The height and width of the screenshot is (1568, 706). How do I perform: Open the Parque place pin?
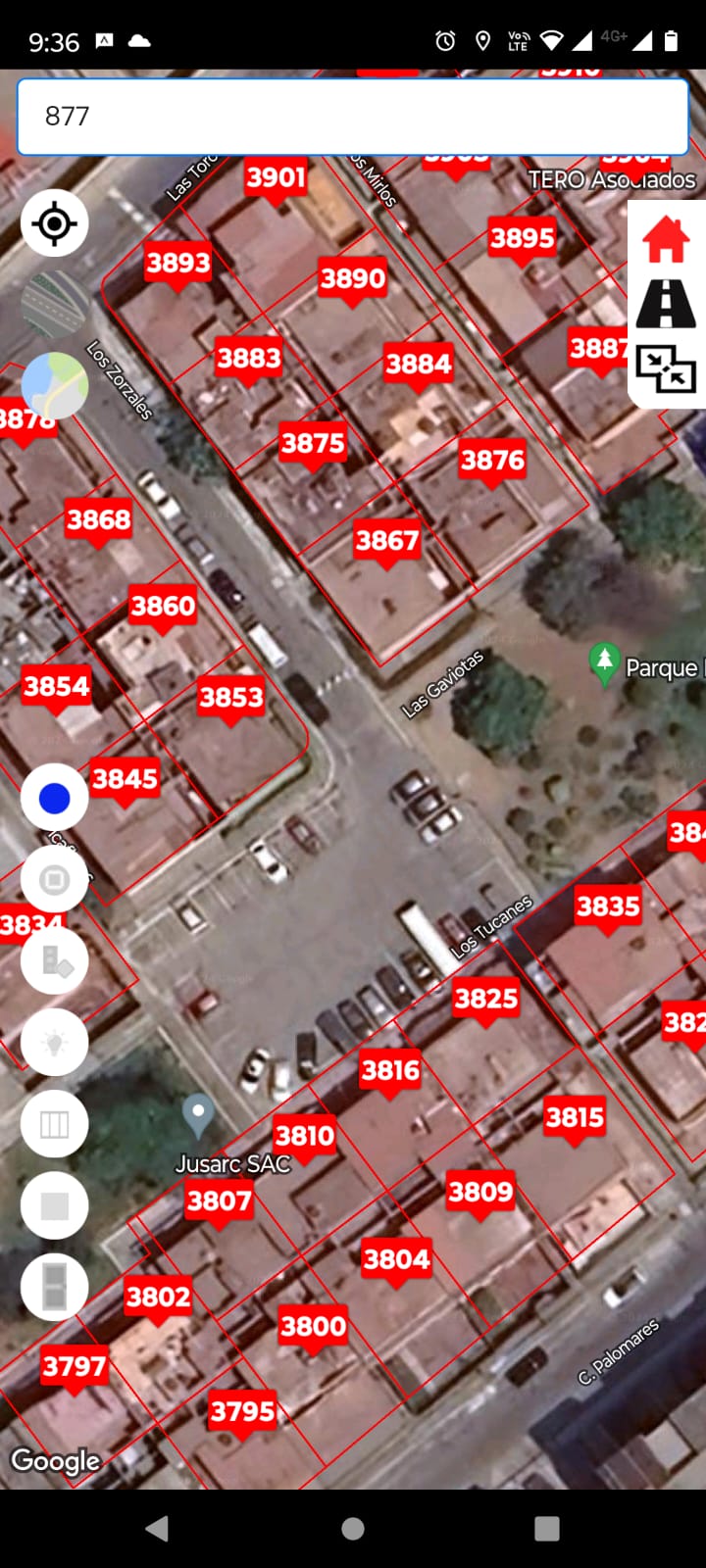605,664
